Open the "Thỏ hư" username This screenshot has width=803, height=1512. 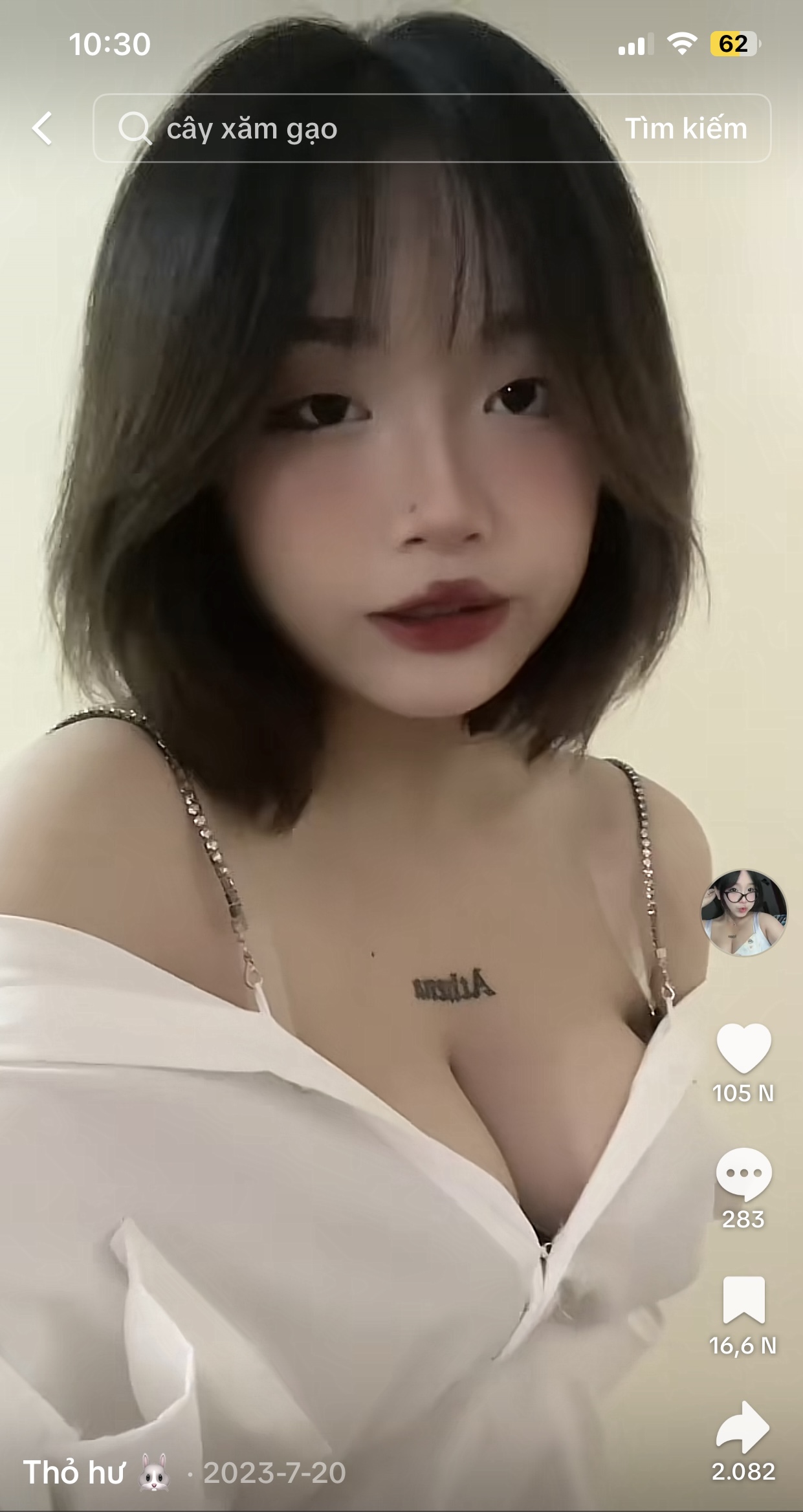click(74, 1473)
